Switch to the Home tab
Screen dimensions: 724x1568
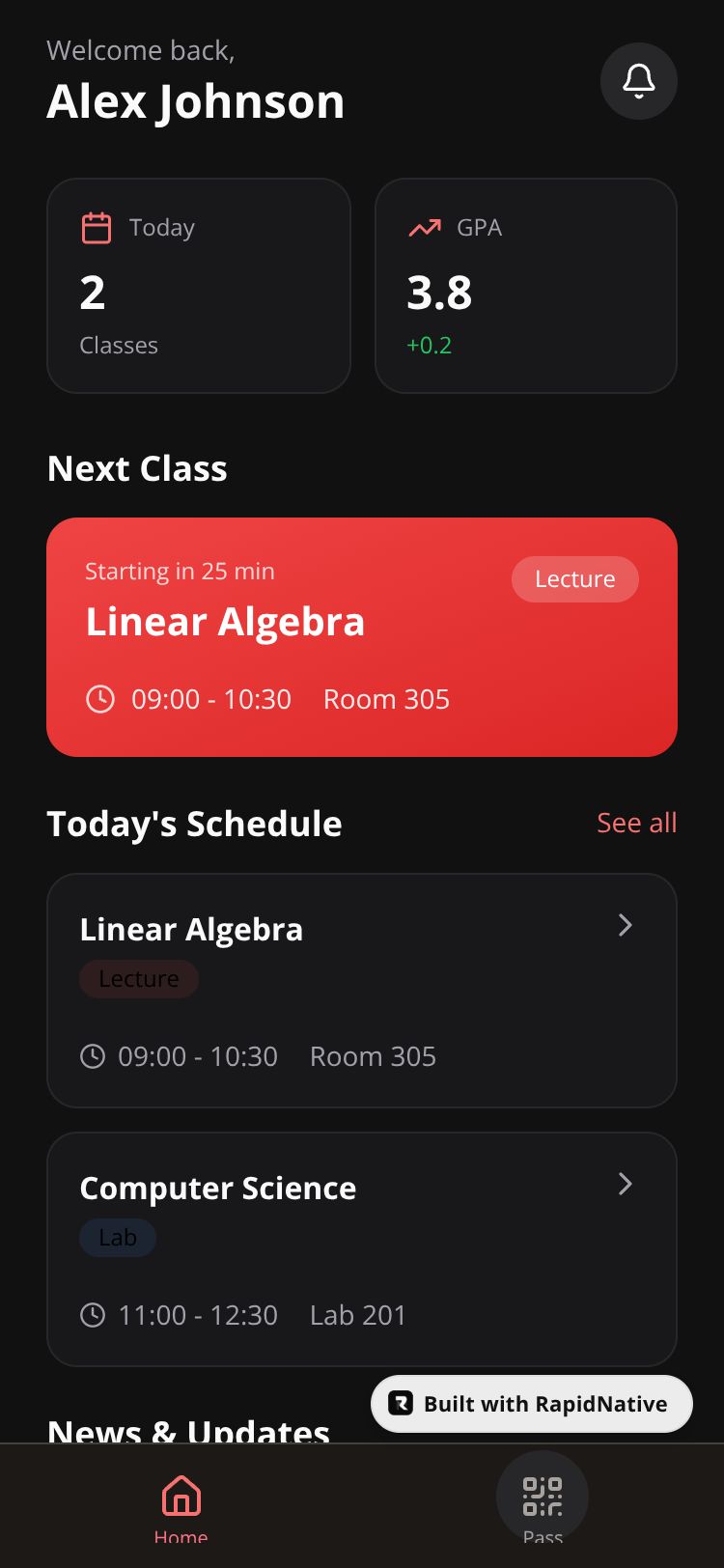click(x=181, y=1506)
